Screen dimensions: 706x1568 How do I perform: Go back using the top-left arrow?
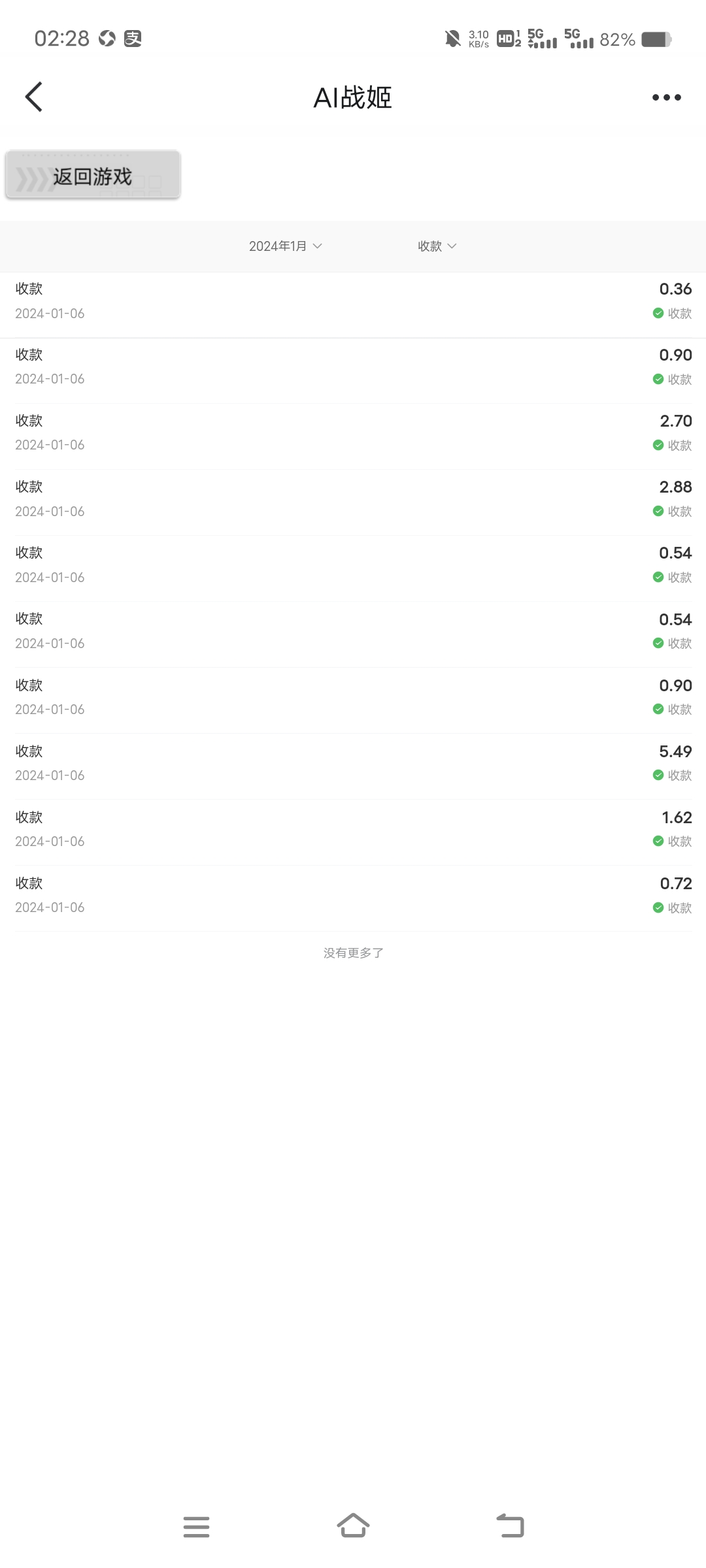(x=34, y=97)
